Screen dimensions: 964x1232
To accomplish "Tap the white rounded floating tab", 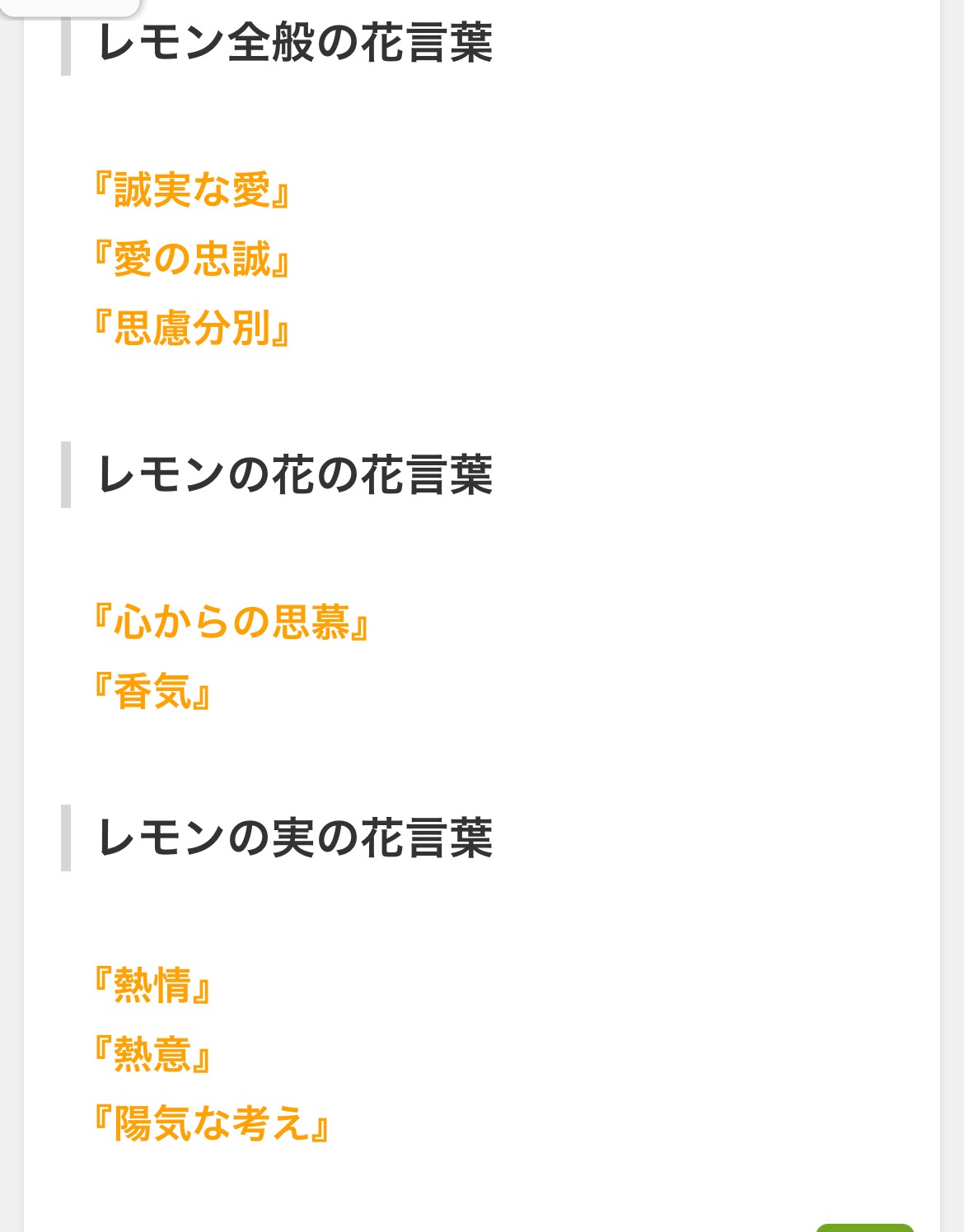I will tap(70, 7).
